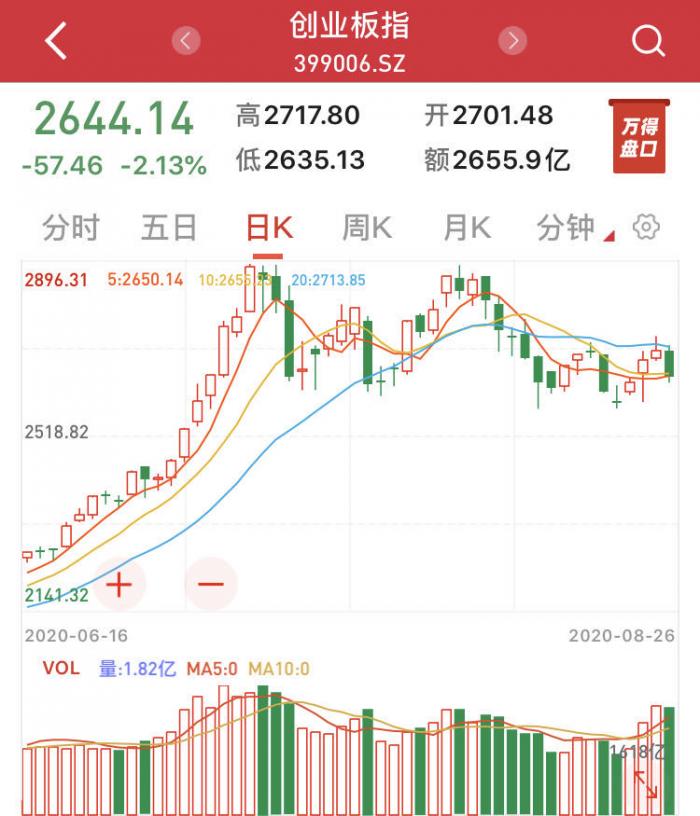
Task: Switch to the 分时 chart tab
Action: coord(70,228)
